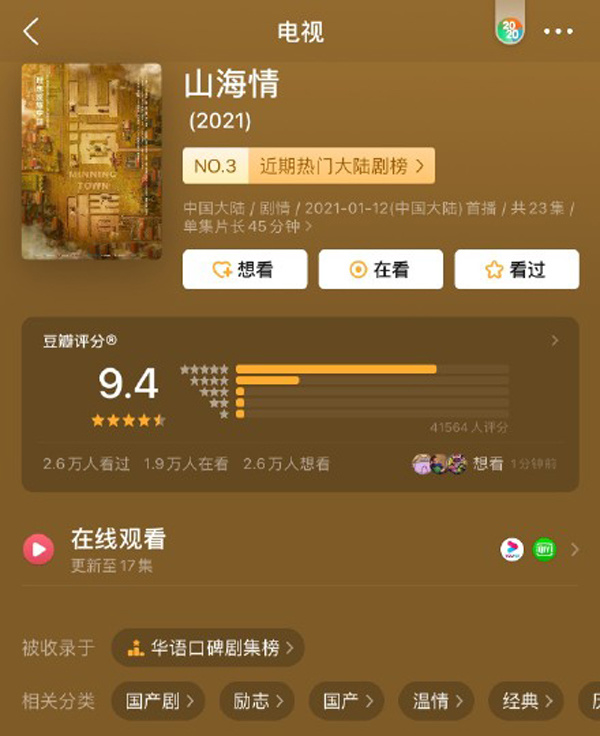
Task: Open NO.3 近期热门大陆剧榜 ranking
Action: (x=308, y=166)
